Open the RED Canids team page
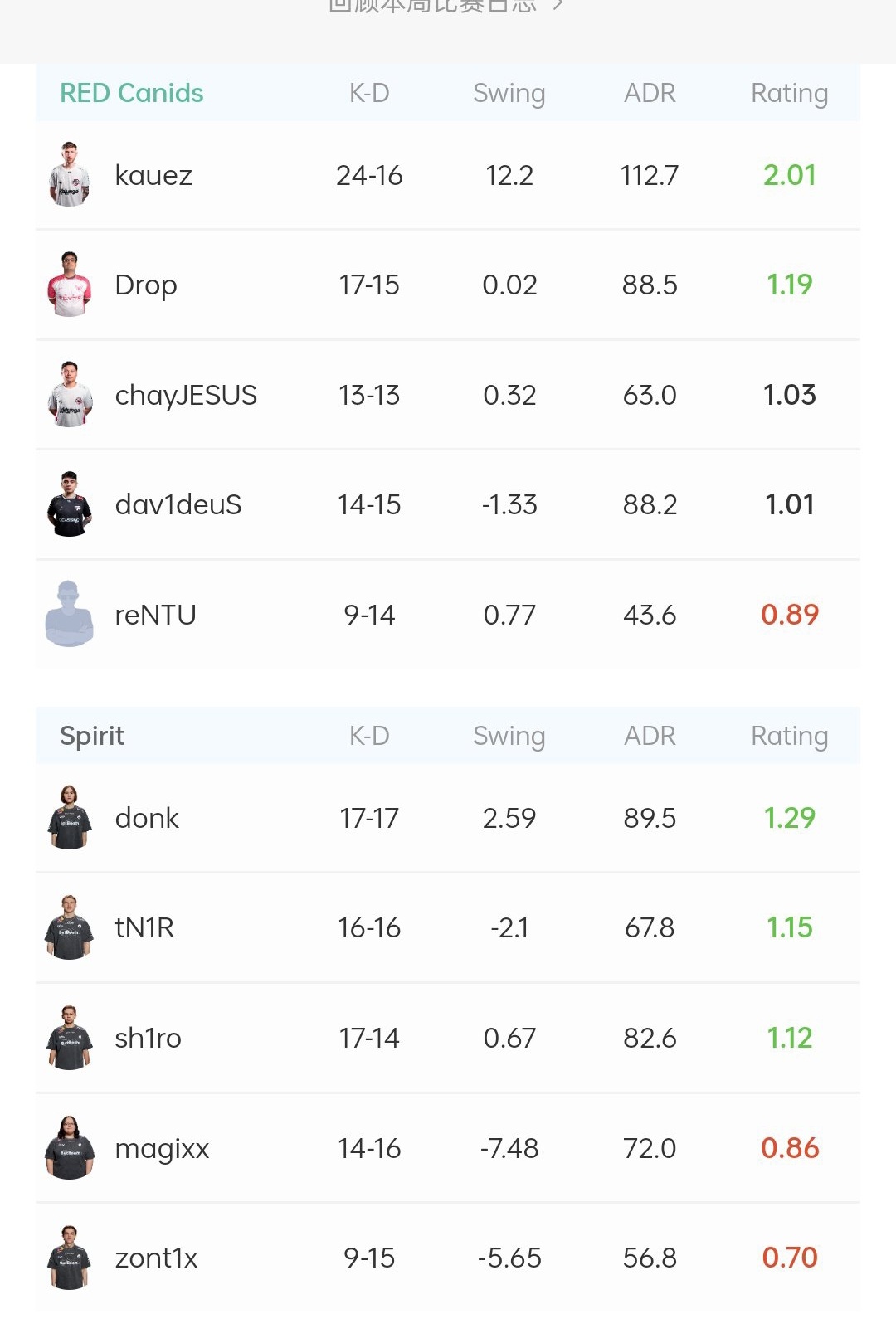The width and height of the screenshot is (896, 1343). click(131, 93)
